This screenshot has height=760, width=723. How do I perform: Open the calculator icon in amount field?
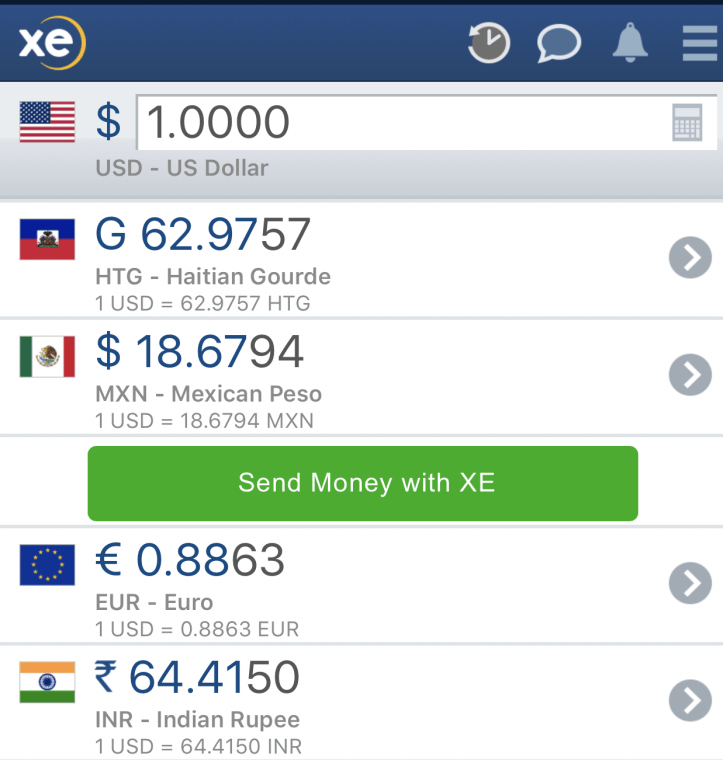point(687,124)
